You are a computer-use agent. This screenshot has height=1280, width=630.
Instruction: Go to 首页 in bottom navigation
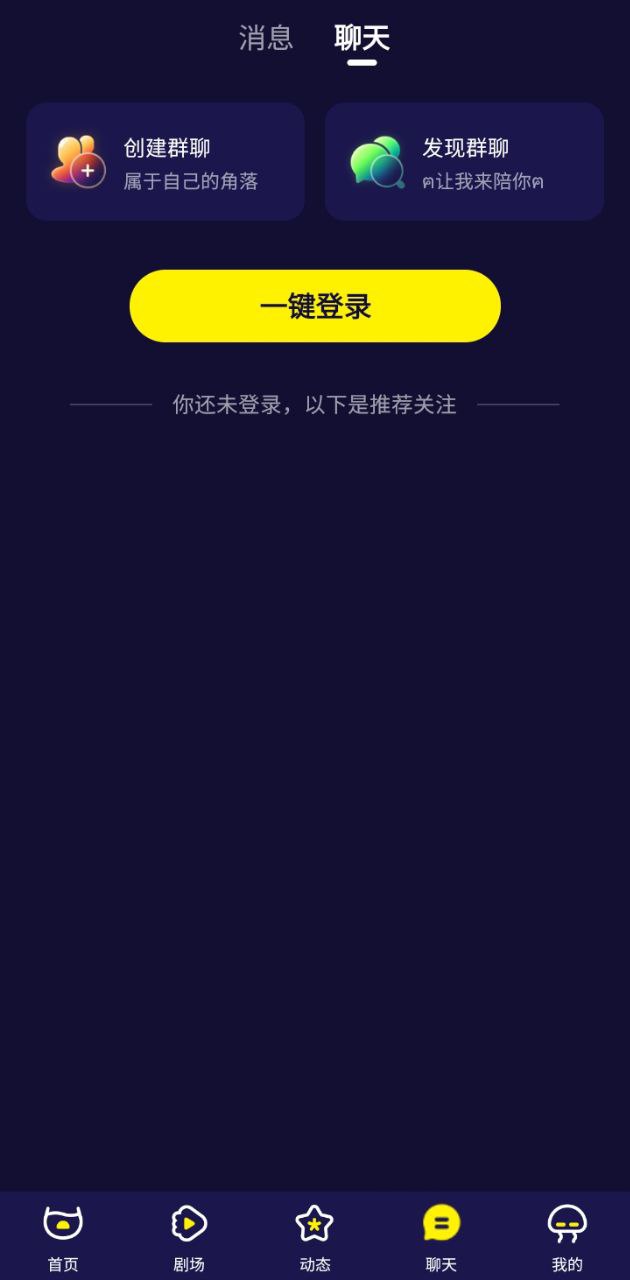[63, 1236]
